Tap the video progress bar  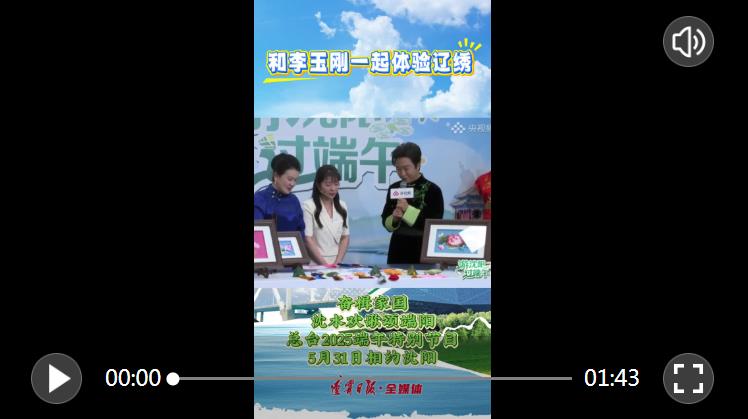pyautogui.click(x=372, y=379)
